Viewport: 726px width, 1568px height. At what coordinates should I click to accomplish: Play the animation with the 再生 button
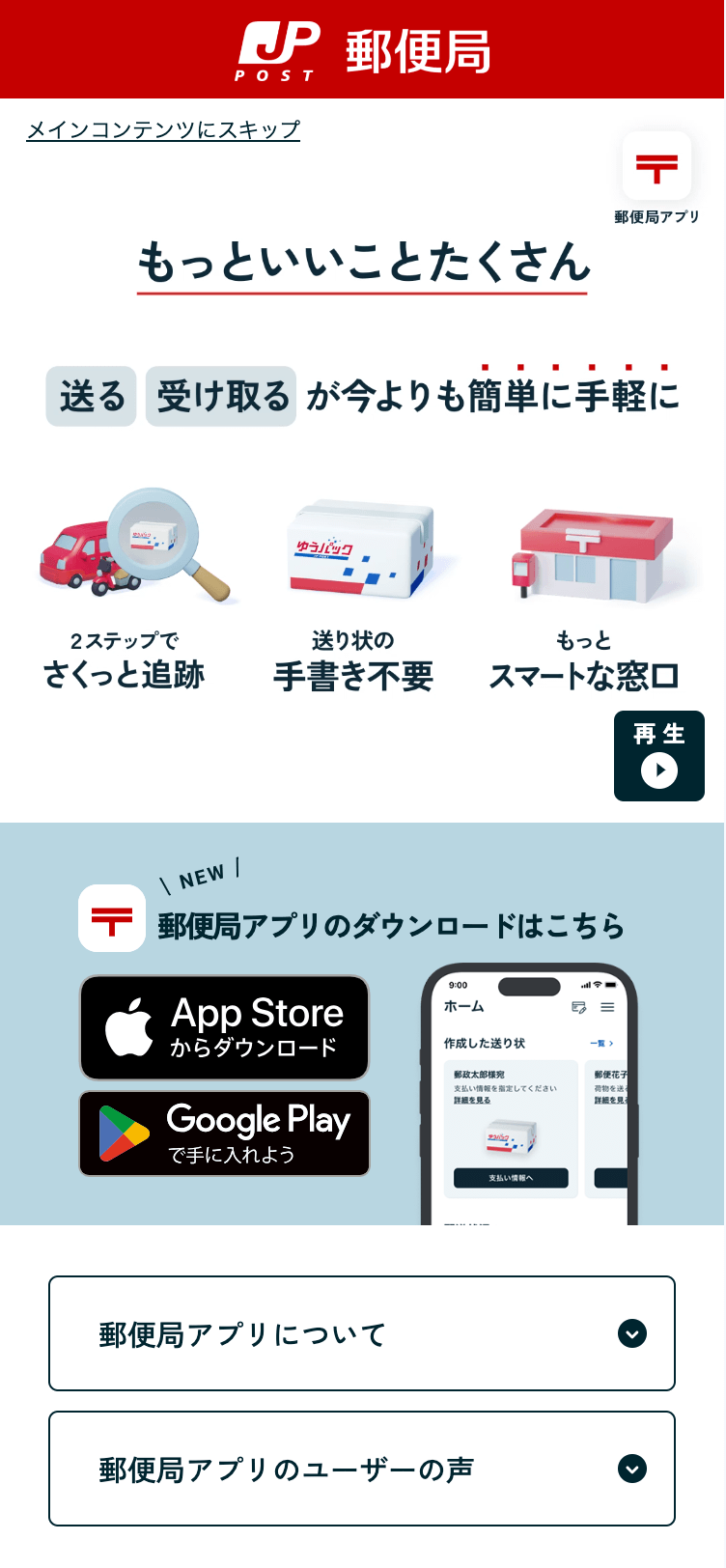point(659,756)
